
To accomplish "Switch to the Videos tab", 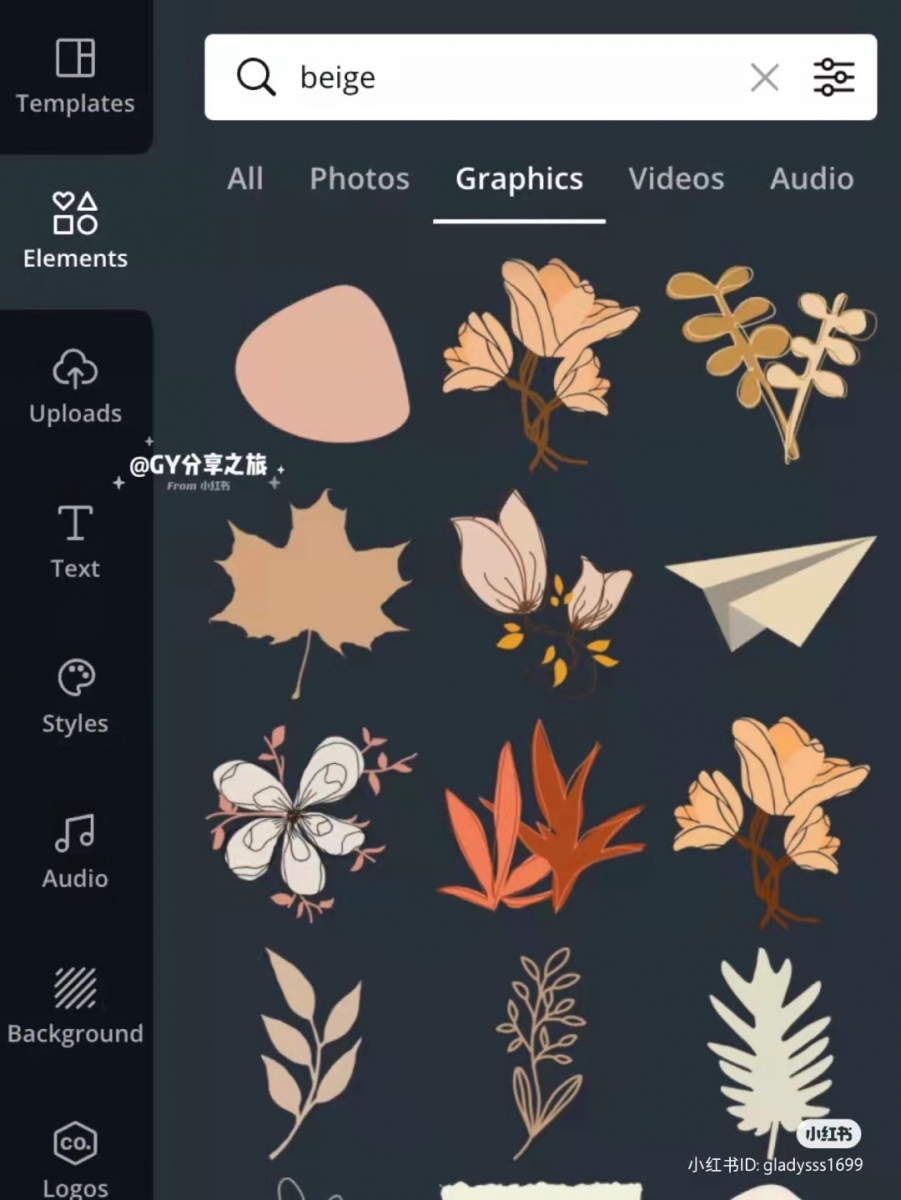I will point(676,179).
